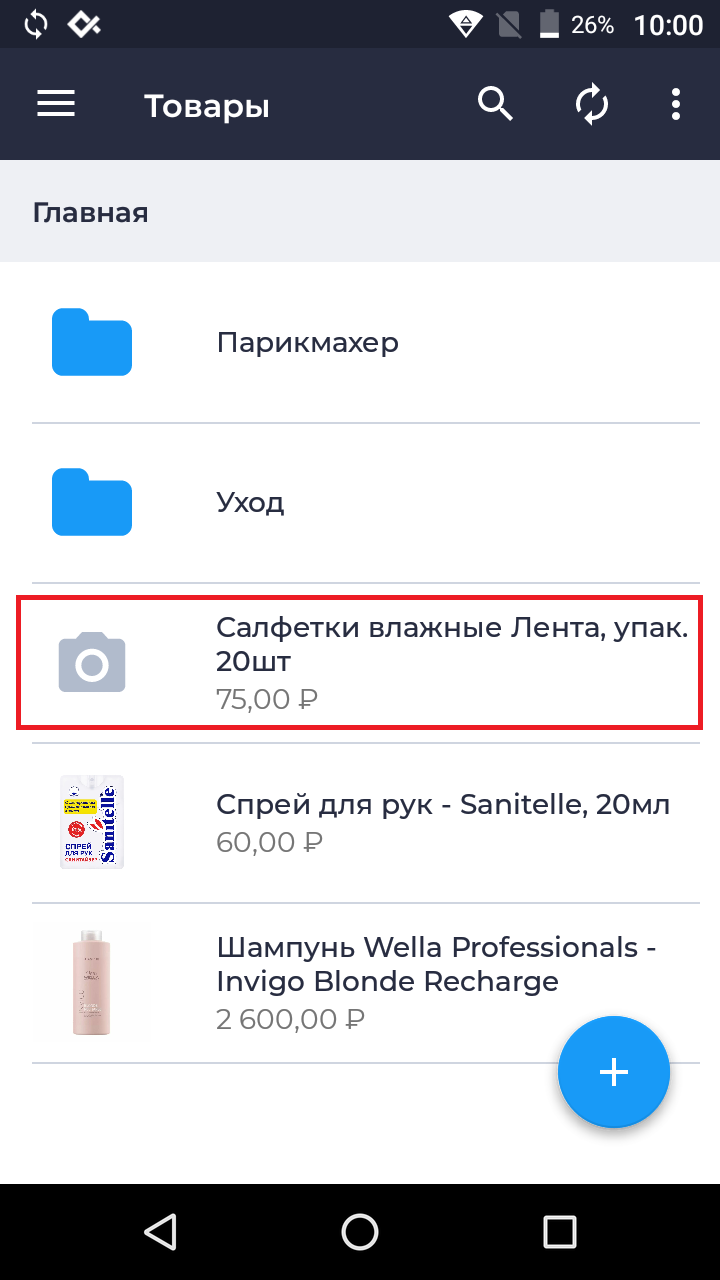The image size is (720, 1280).
Task: Open the overflow menu
Action: pyautogui.click(x=676, y=104)
